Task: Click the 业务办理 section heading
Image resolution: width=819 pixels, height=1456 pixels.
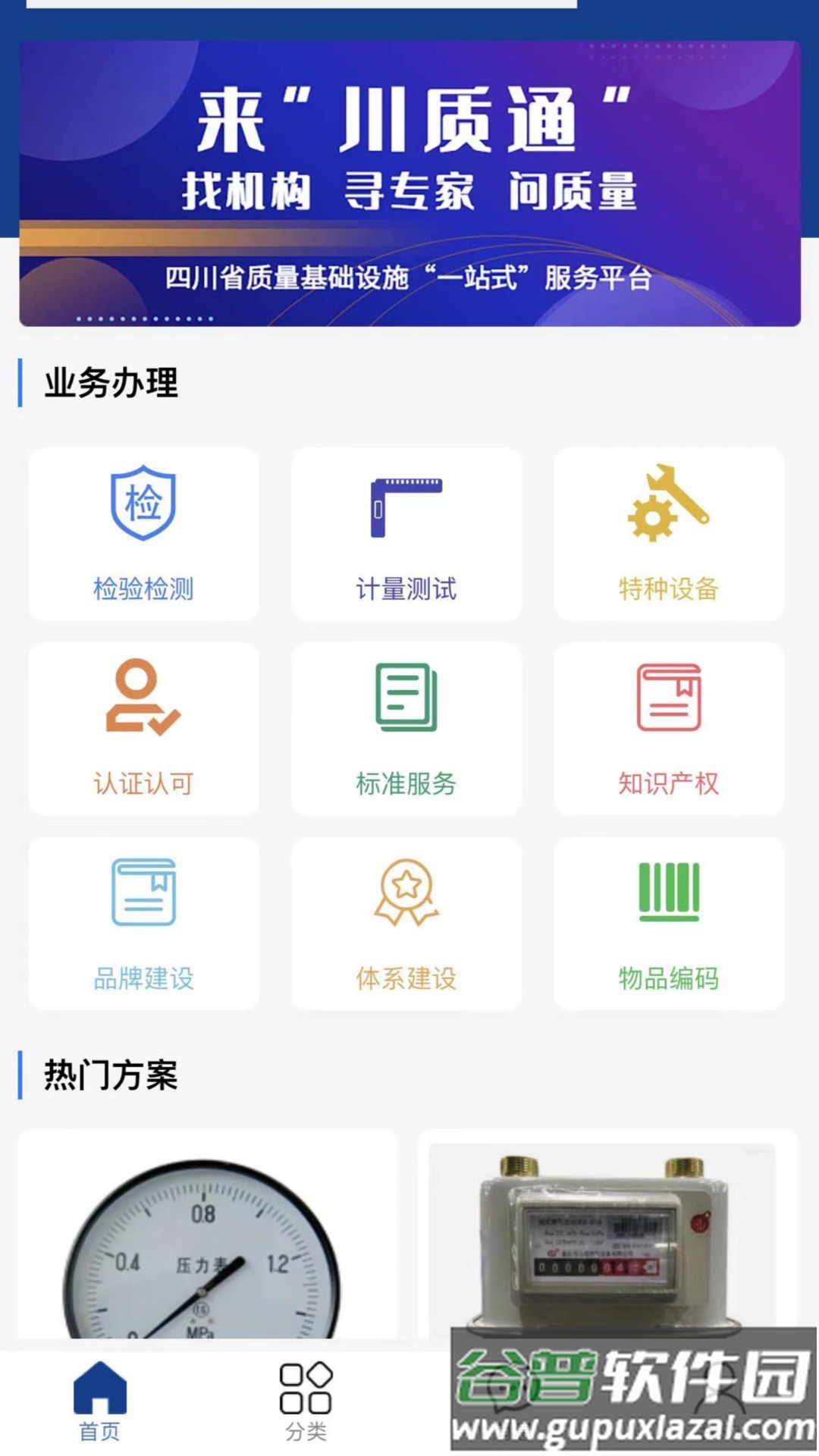Action: pyautogui.click(x=110, y=381)
